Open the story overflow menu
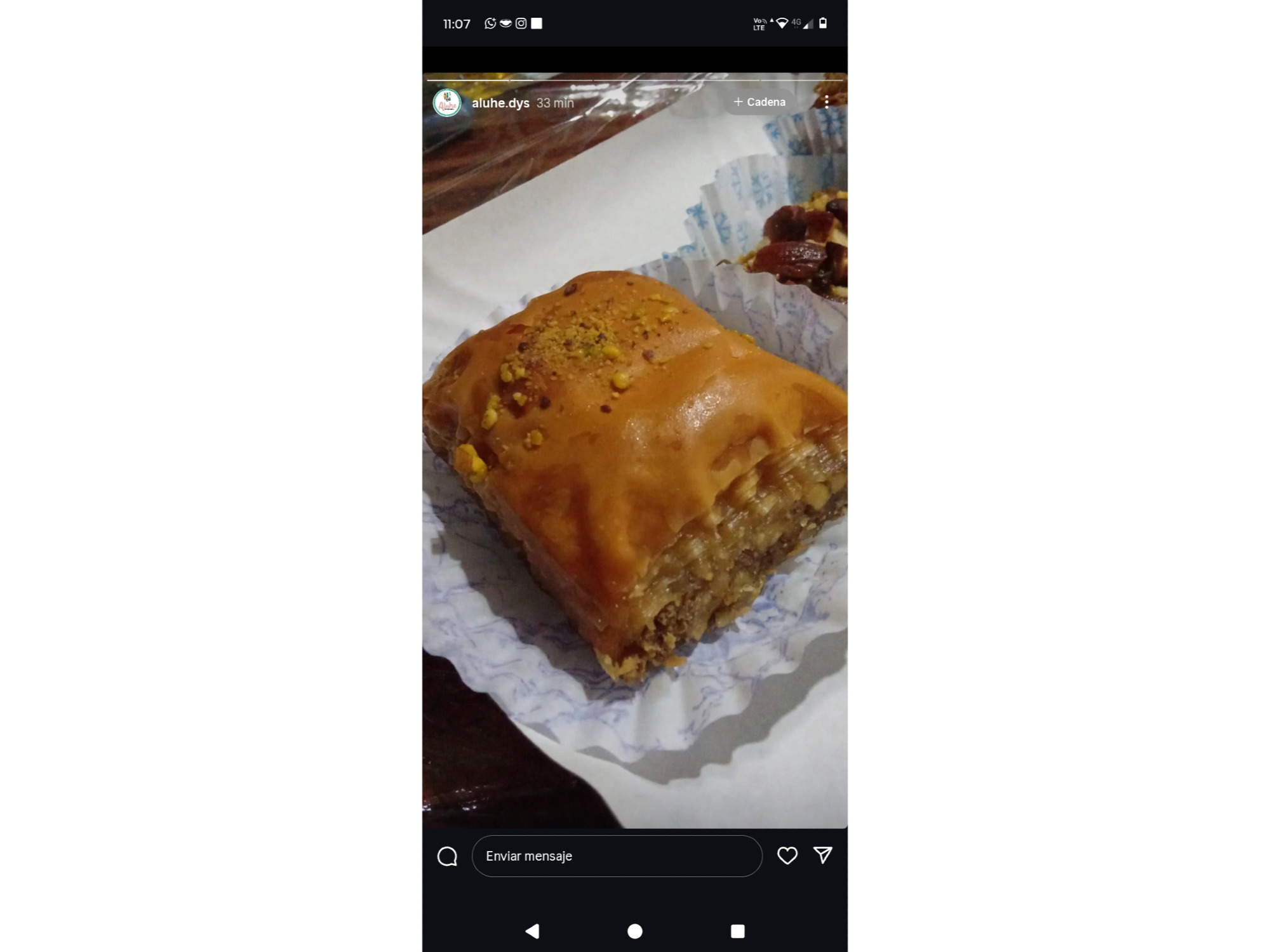This screenshot has height=952, width=1270. point(827,102)
